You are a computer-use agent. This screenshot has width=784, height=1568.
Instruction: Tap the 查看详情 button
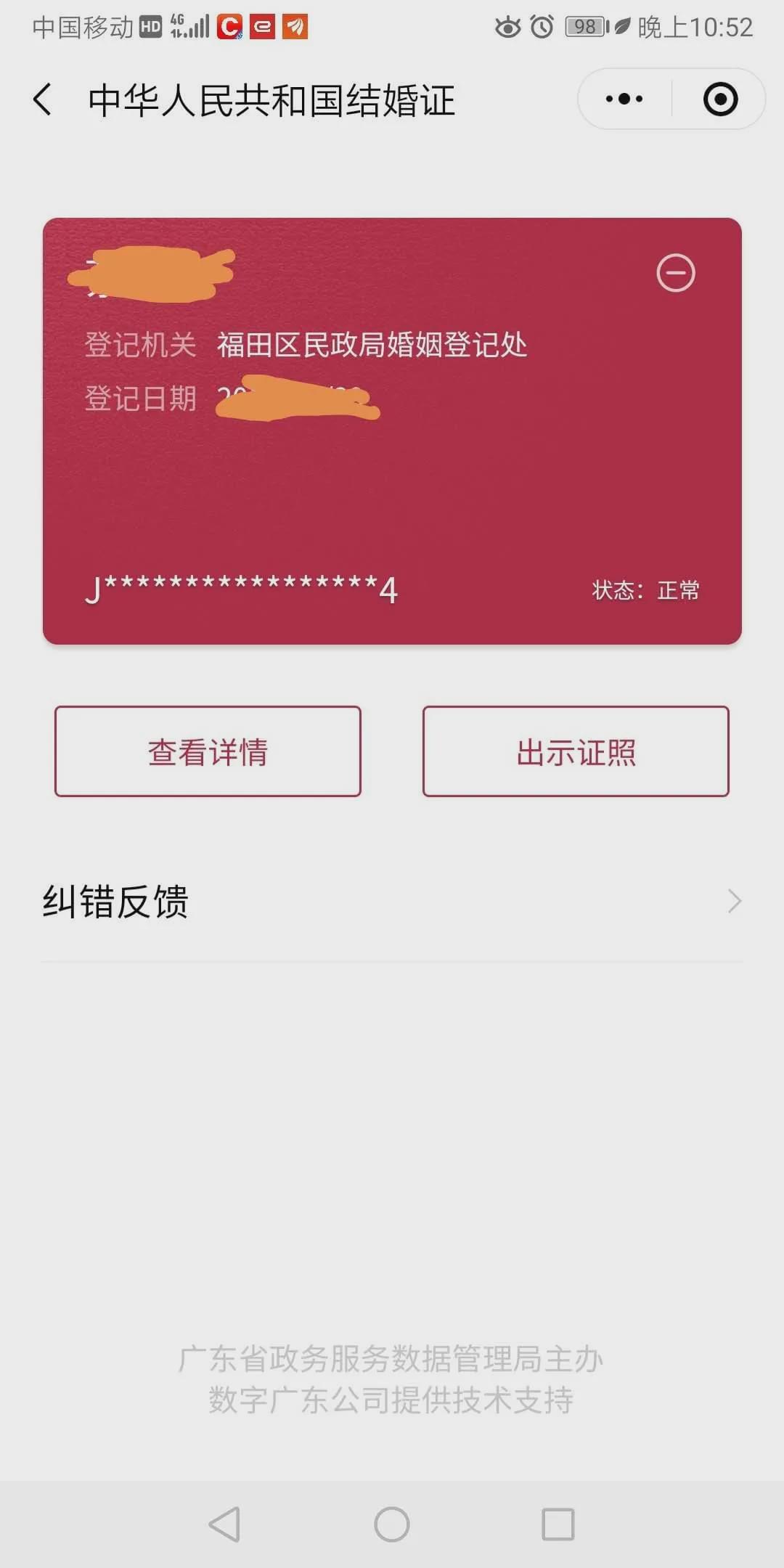(x=208, y=751)
